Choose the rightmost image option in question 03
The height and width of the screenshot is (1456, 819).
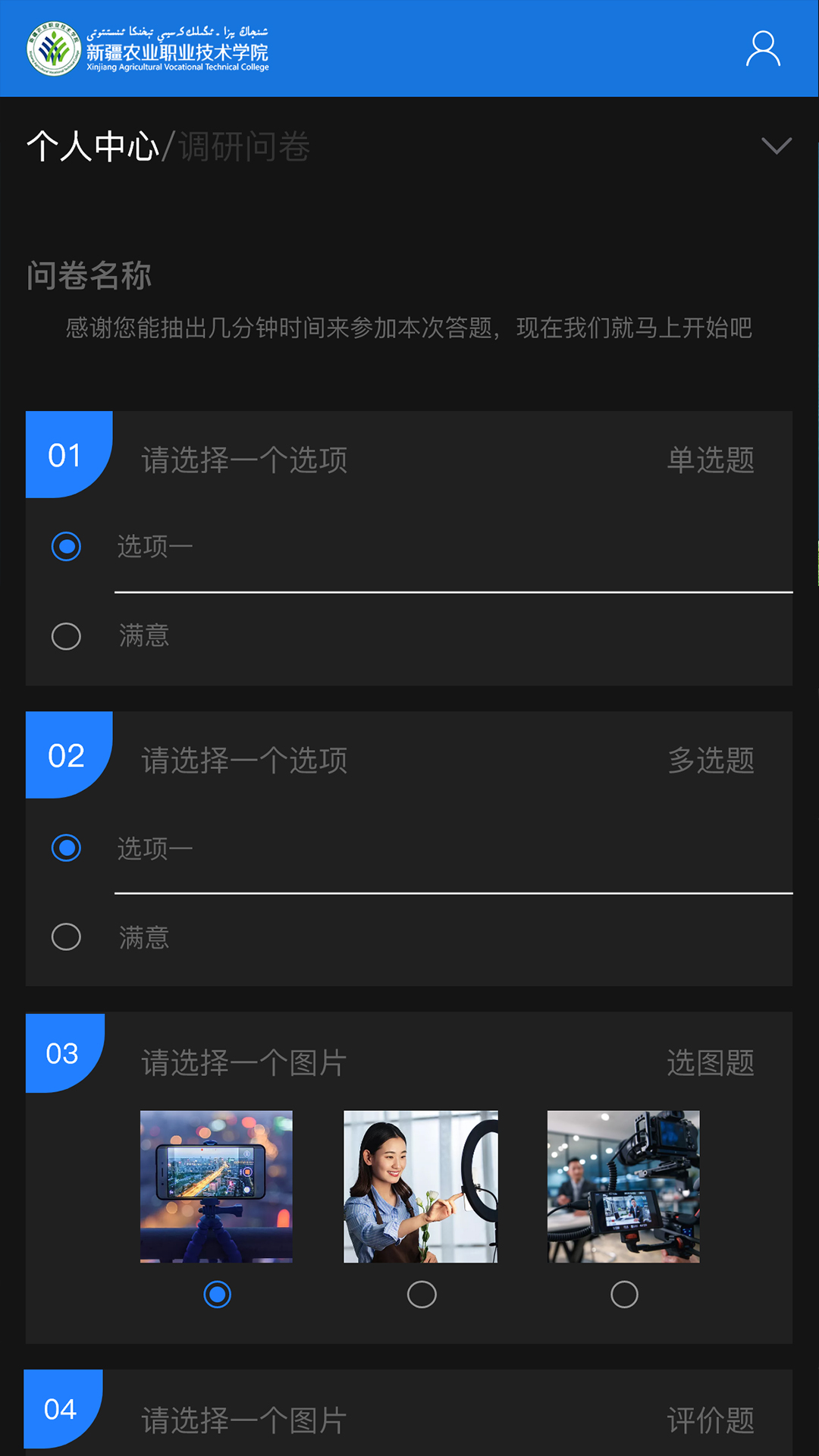point(625,1294)
